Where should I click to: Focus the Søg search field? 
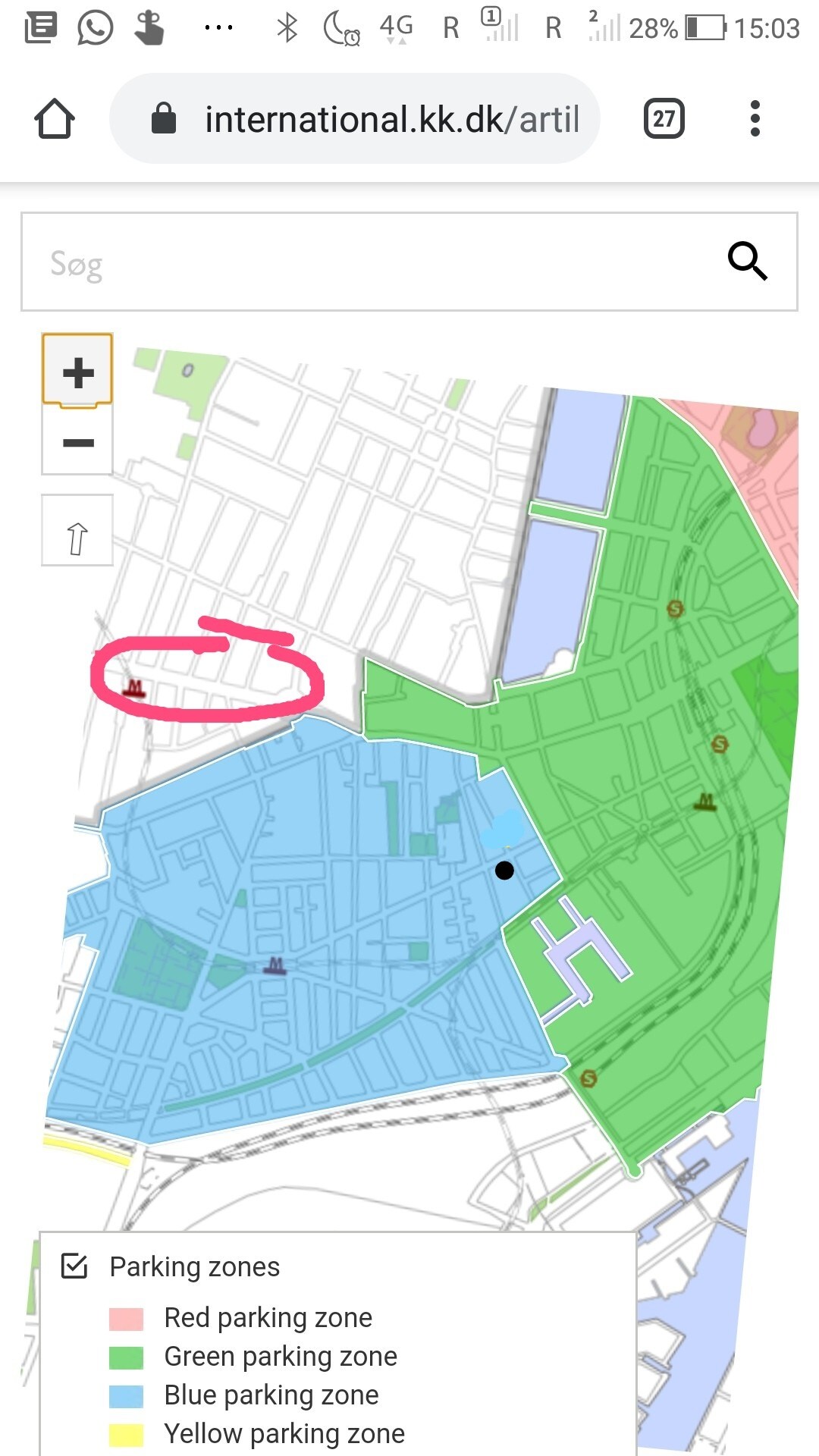pyautogui.click(x=364, y=262)
